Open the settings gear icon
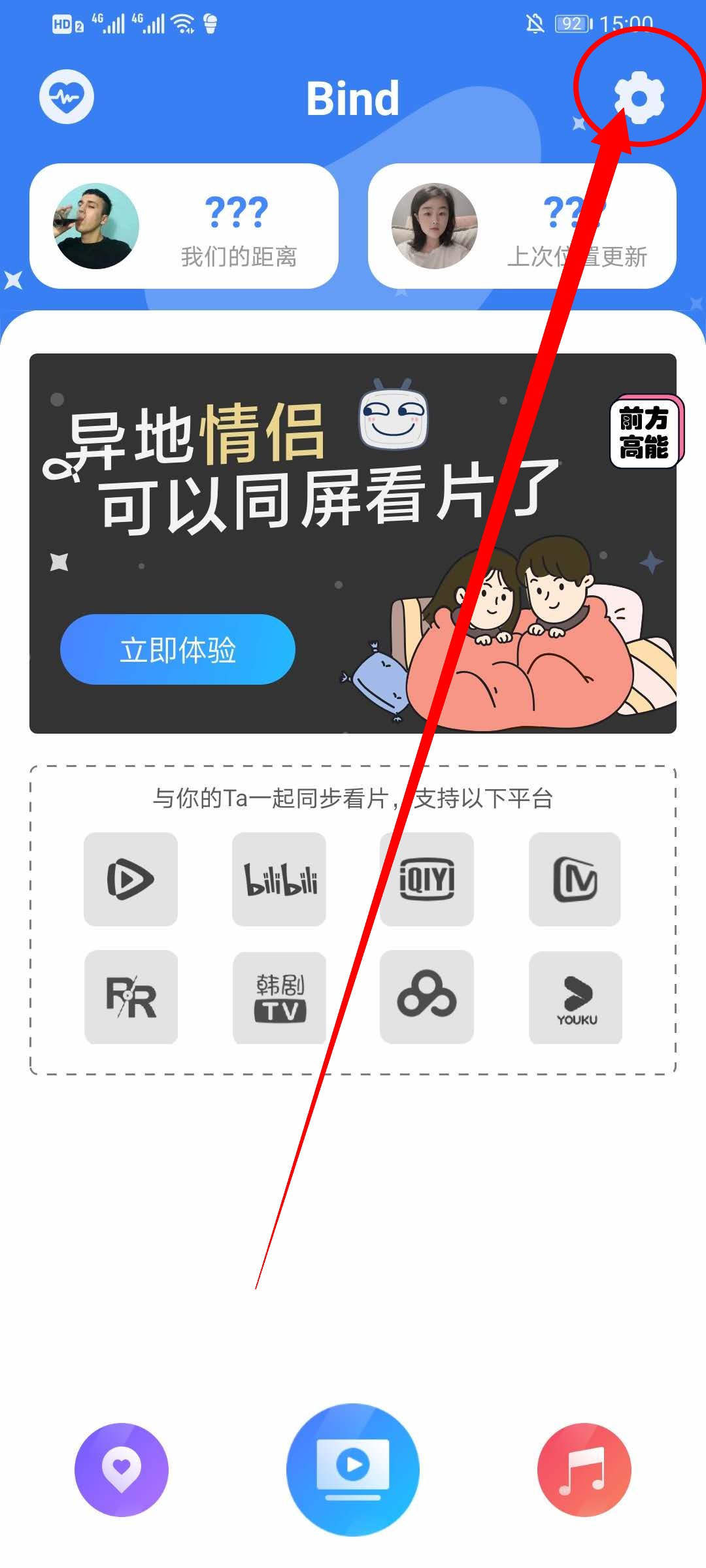Image resolution: width=706 pixels, height=1568 pixels. click(639, 98)
